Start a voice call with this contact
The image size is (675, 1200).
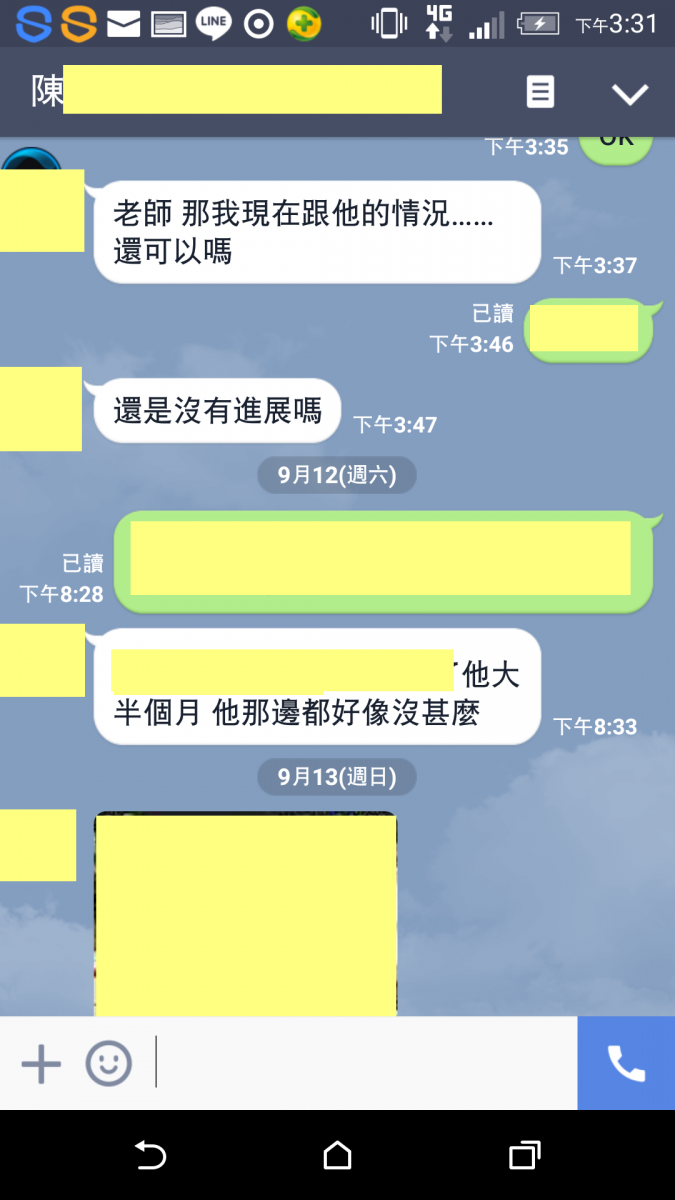coord(626,1063)
